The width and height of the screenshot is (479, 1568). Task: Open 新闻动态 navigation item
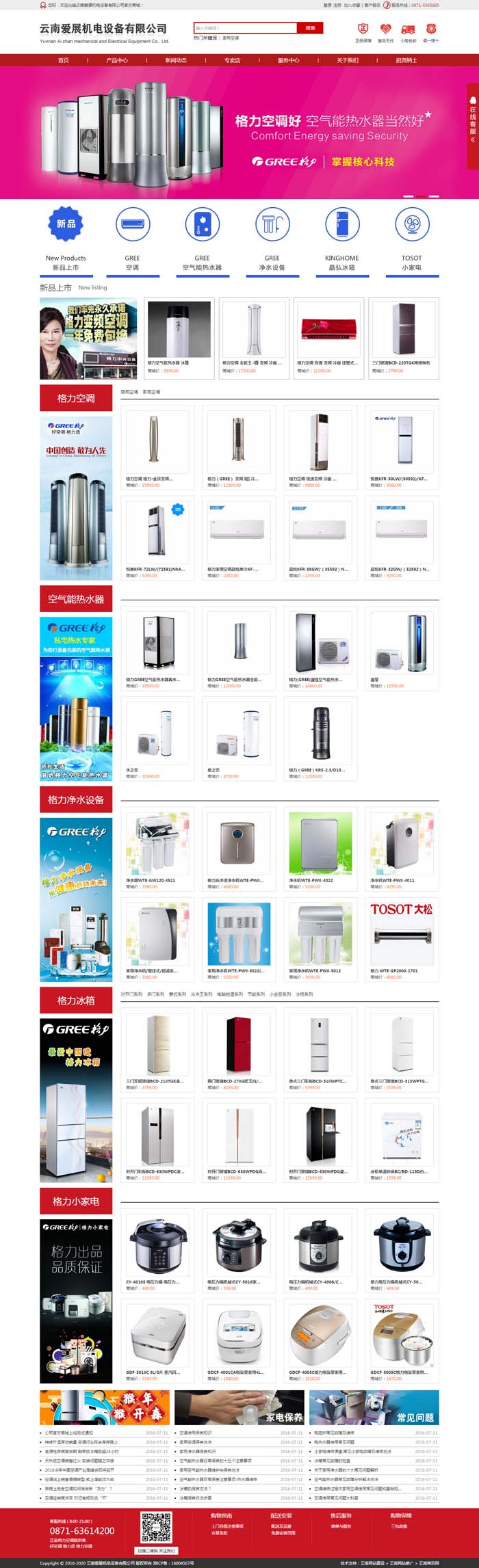(x=176, y=60)
